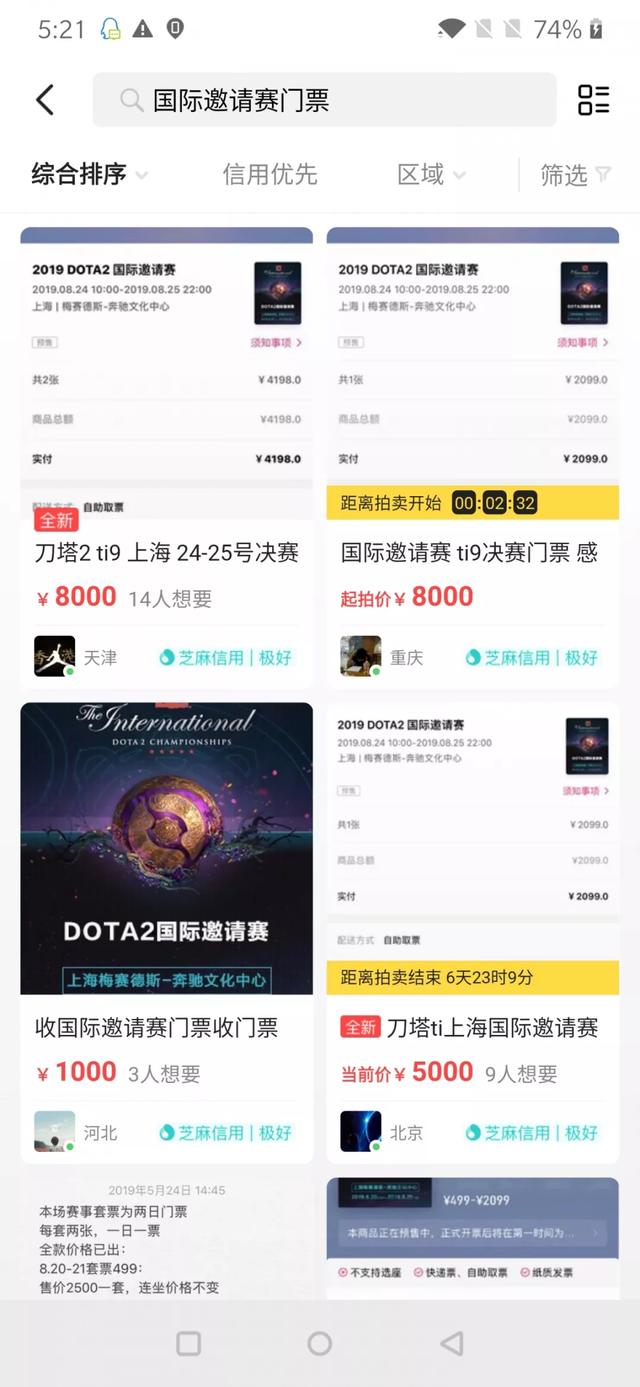Go back using the top-left arrow
The image size is (640, 1387).
pyautogui.click(x=45, y=100)
